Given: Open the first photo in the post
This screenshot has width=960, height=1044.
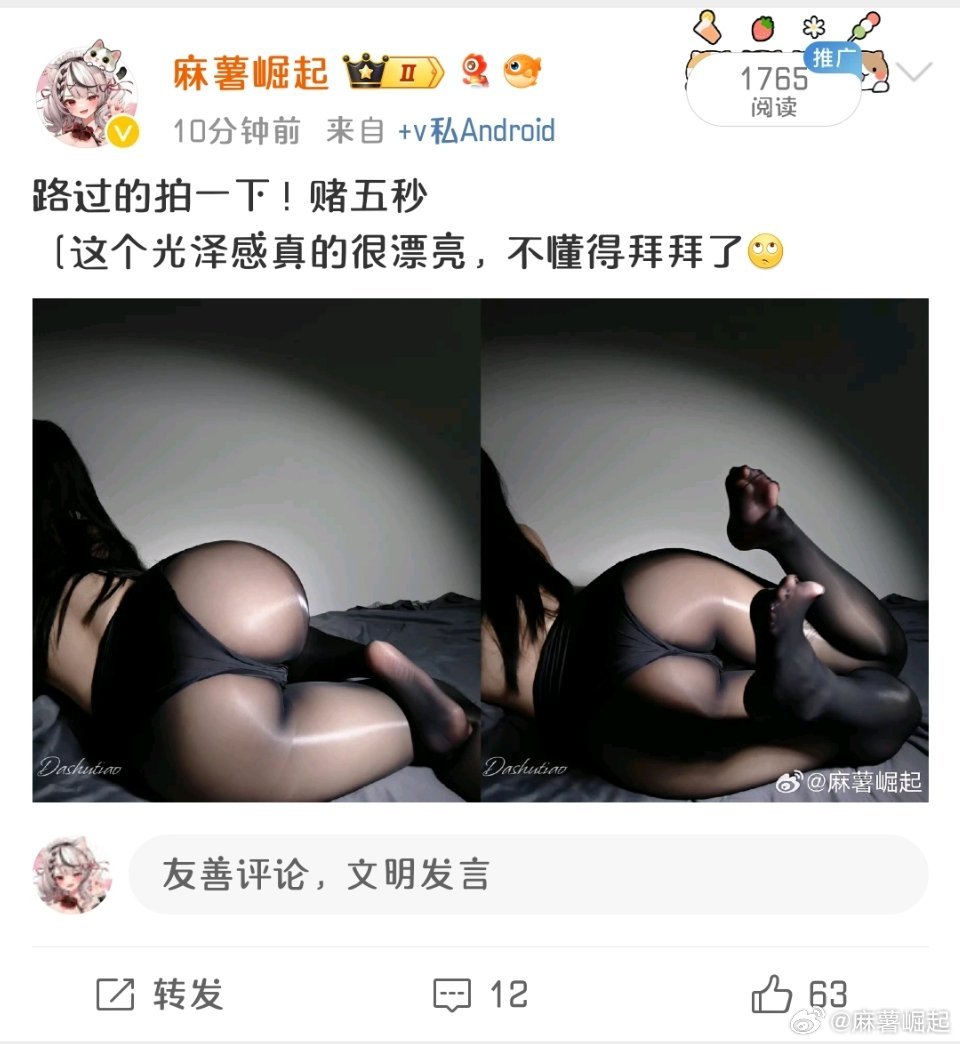Looking at the screenshot, I should tap(256, 550).
